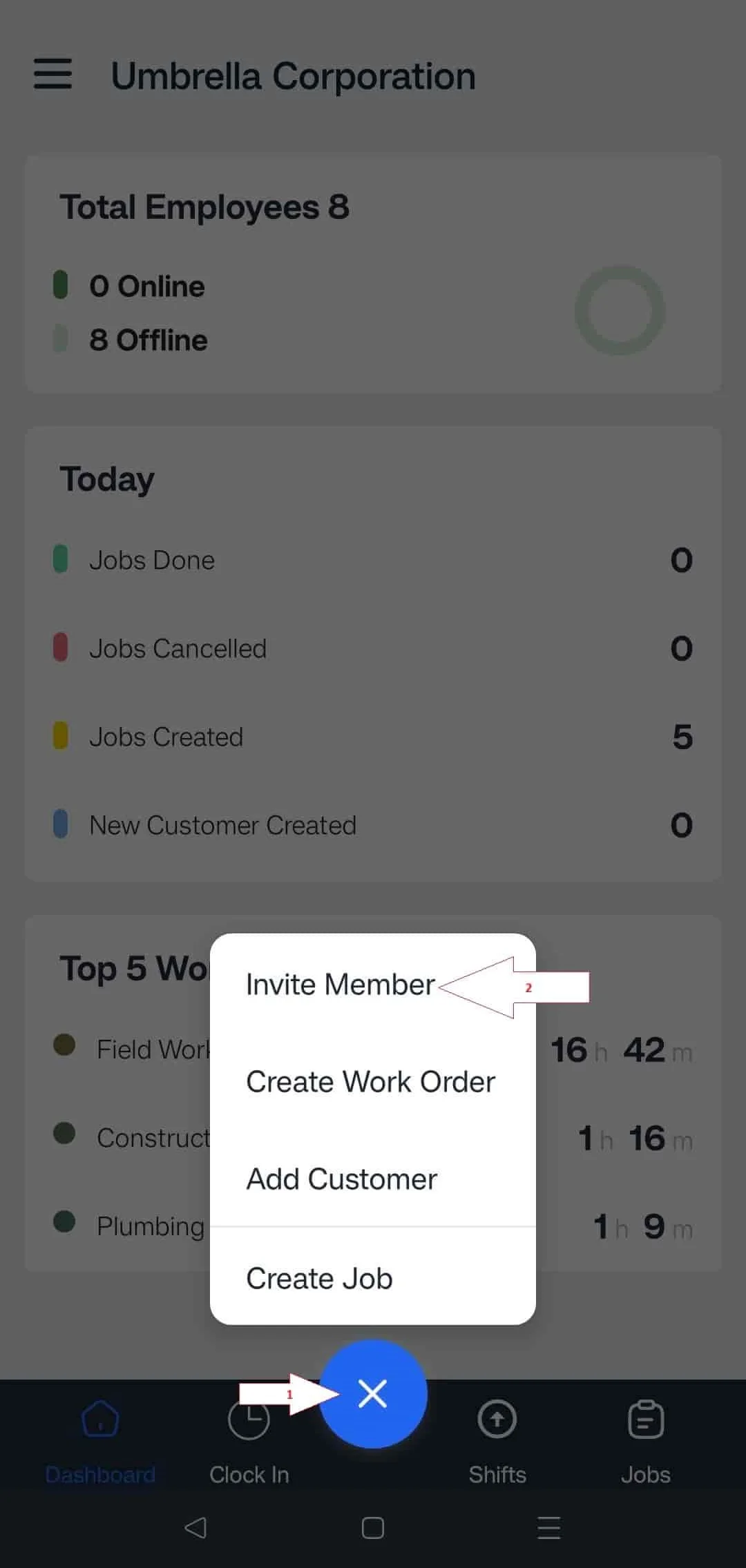Open the hamburger drawer menu
This screenshot has width=746, height=1568.
53,74
